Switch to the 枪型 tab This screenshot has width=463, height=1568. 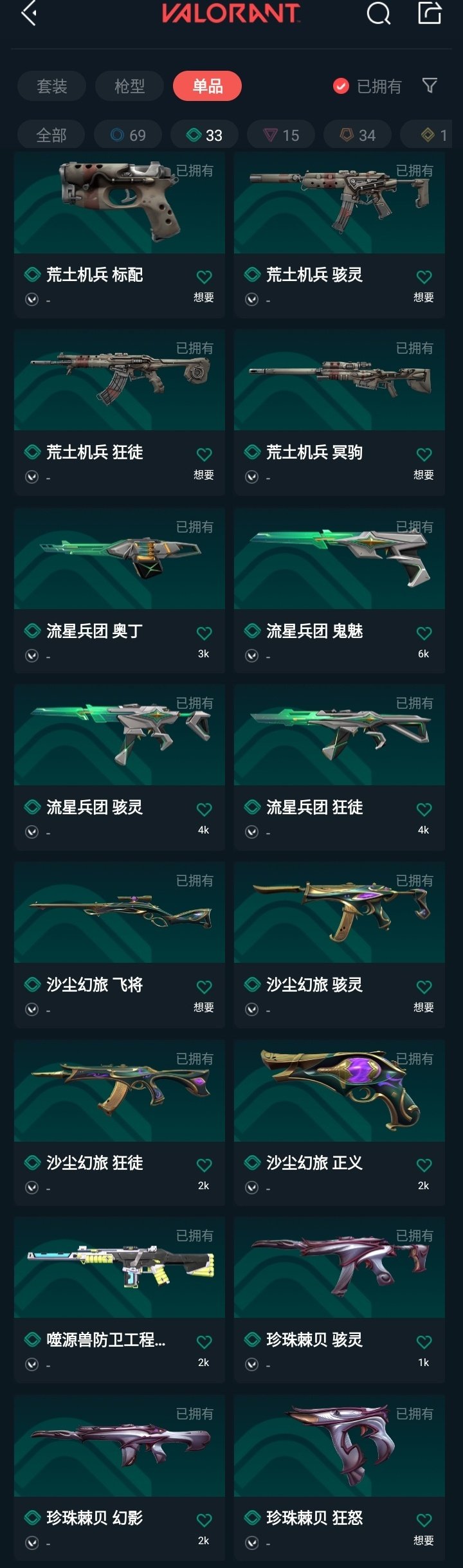pos(129,86)
